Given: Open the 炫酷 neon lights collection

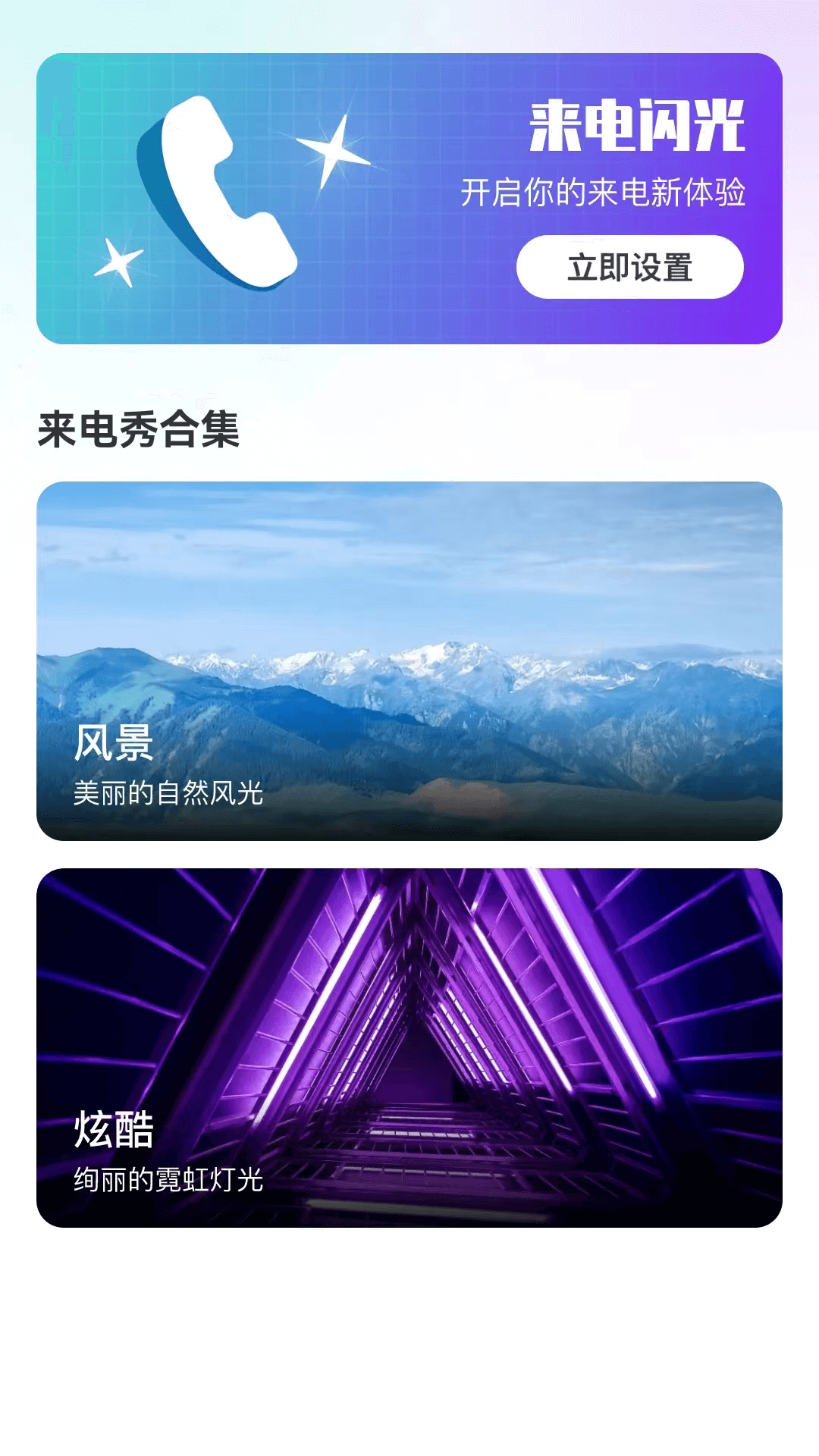Looking at the screenshot, I should coord(409,1047).
